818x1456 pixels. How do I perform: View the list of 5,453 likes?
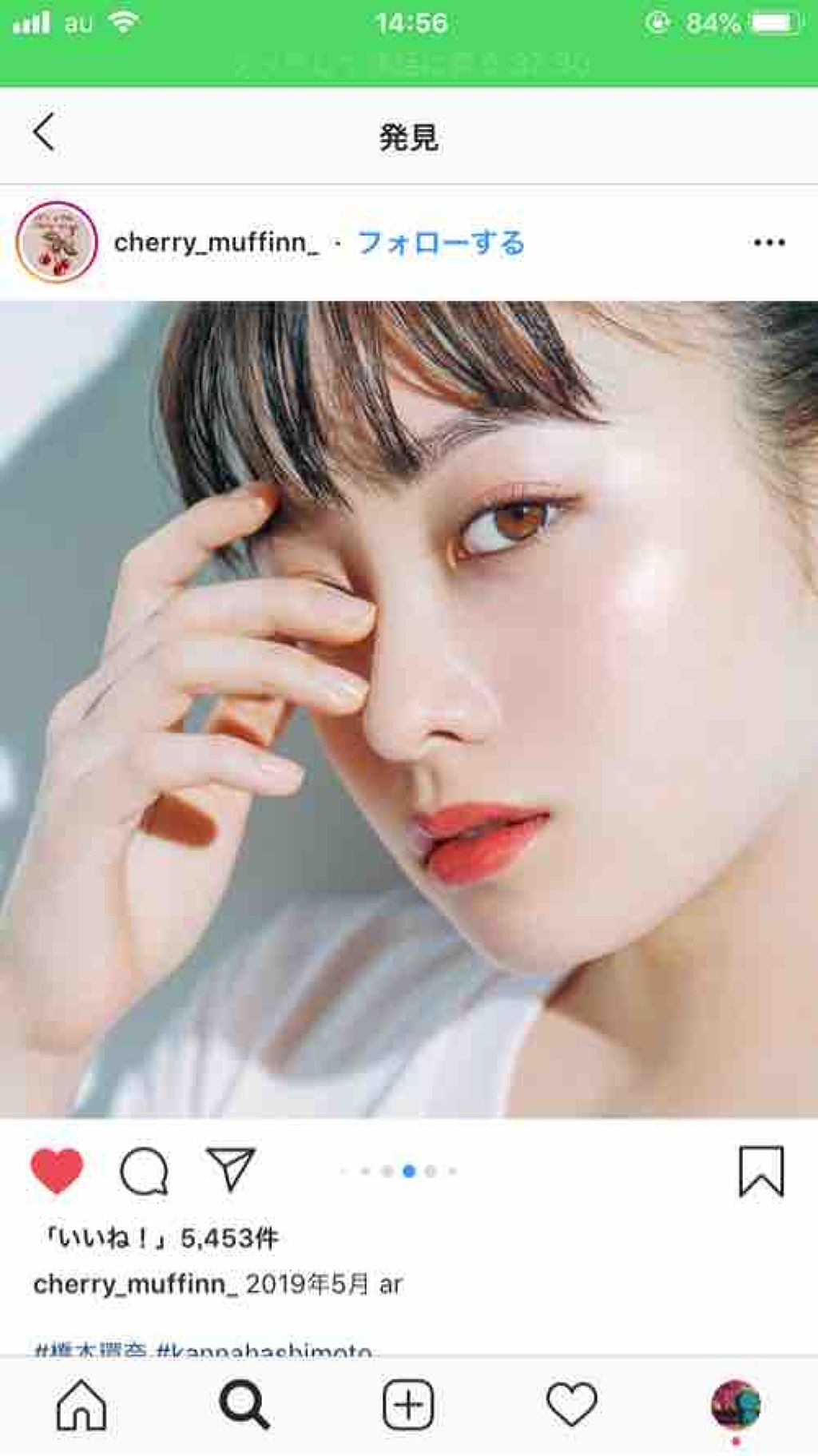pos(160,1238)
